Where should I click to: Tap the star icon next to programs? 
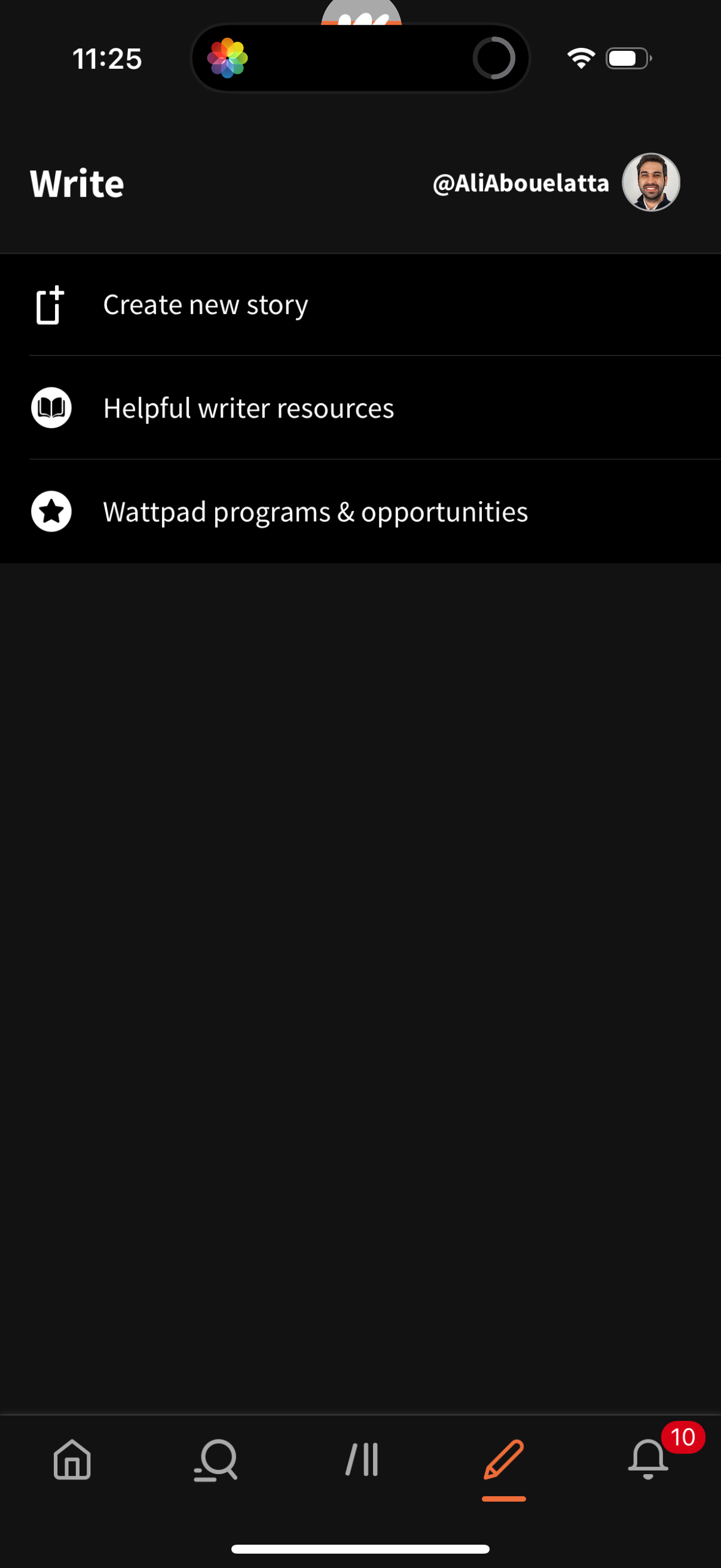coord(51,511)
